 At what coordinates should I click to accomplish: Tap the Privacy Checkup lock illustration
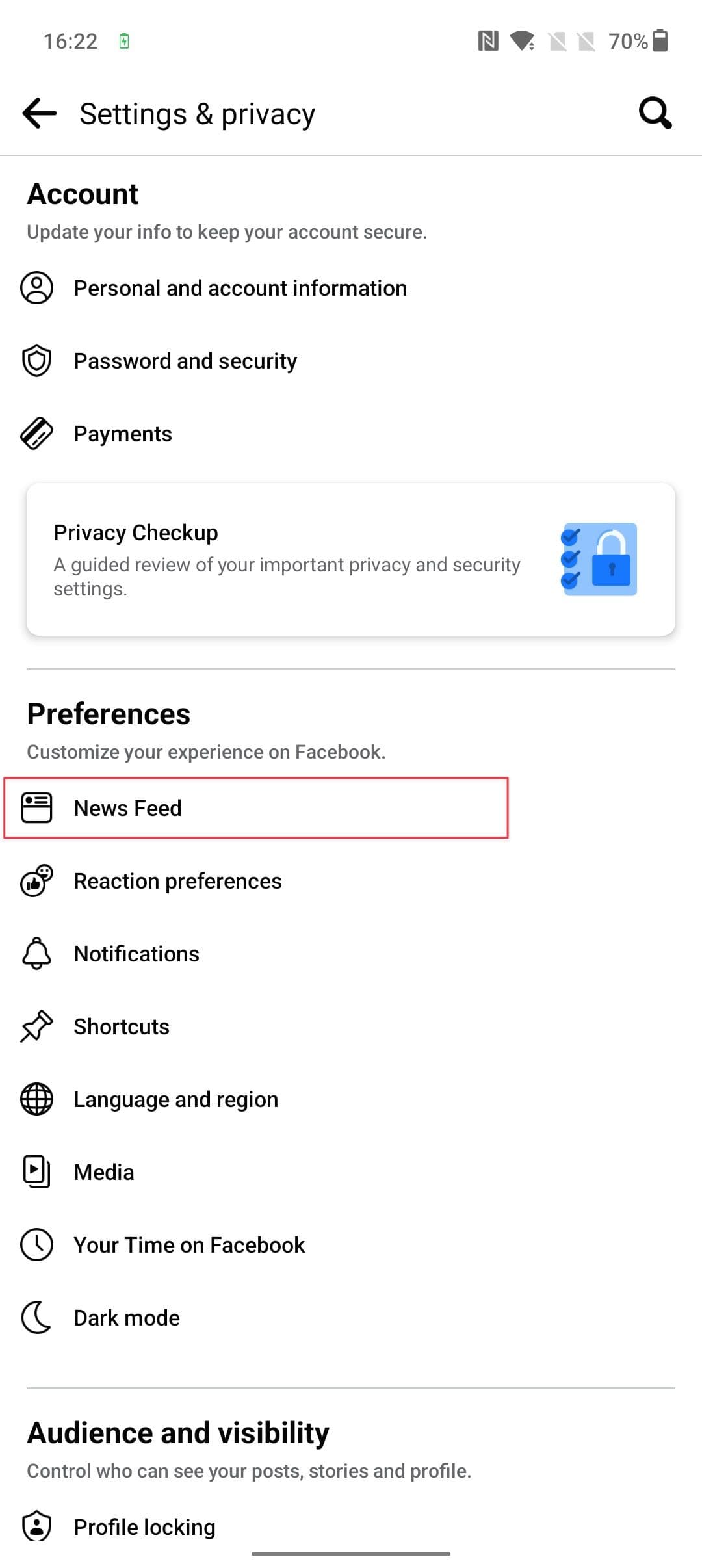(599, 559)
